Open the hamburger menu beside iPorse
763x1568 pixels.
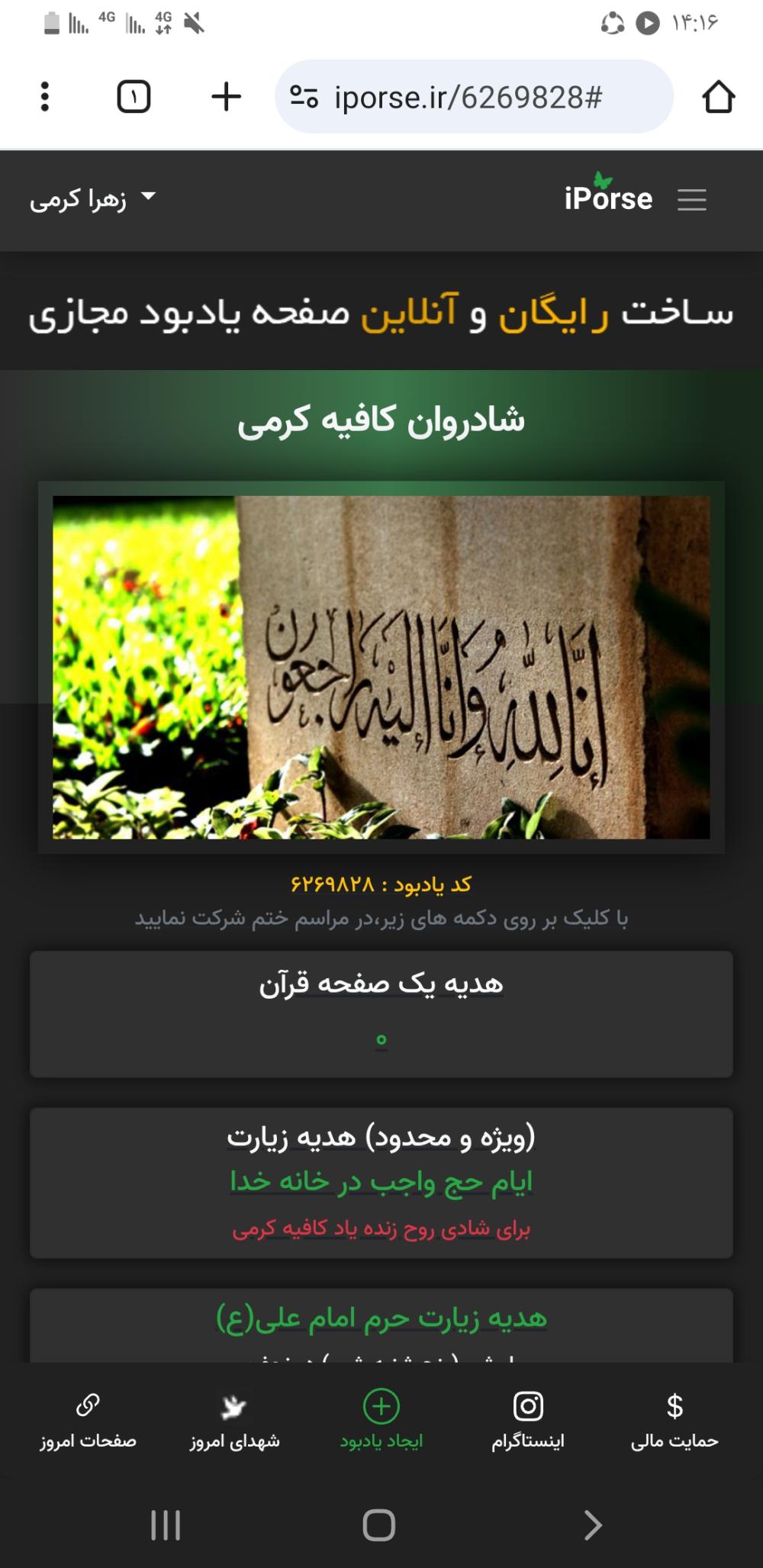pyautogui.click(x=691, y=200)
